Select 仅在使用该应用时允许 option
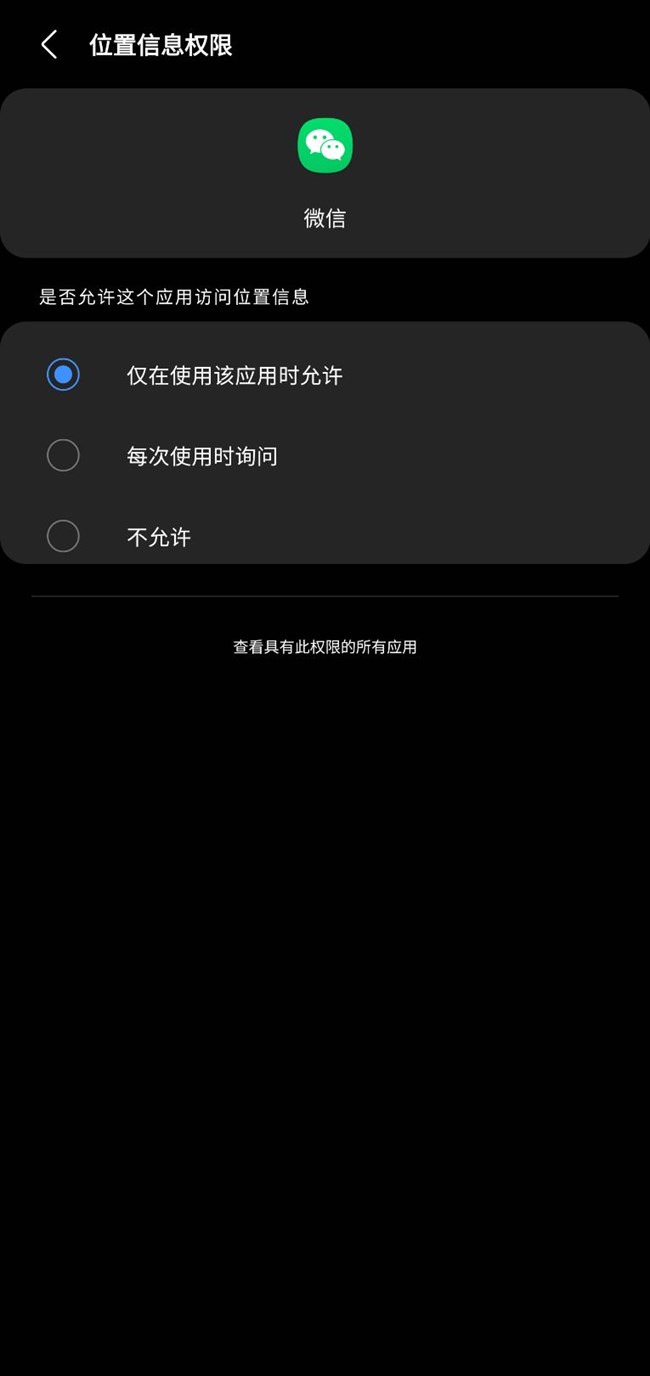650x1376 pixels. tap(63, 375)
